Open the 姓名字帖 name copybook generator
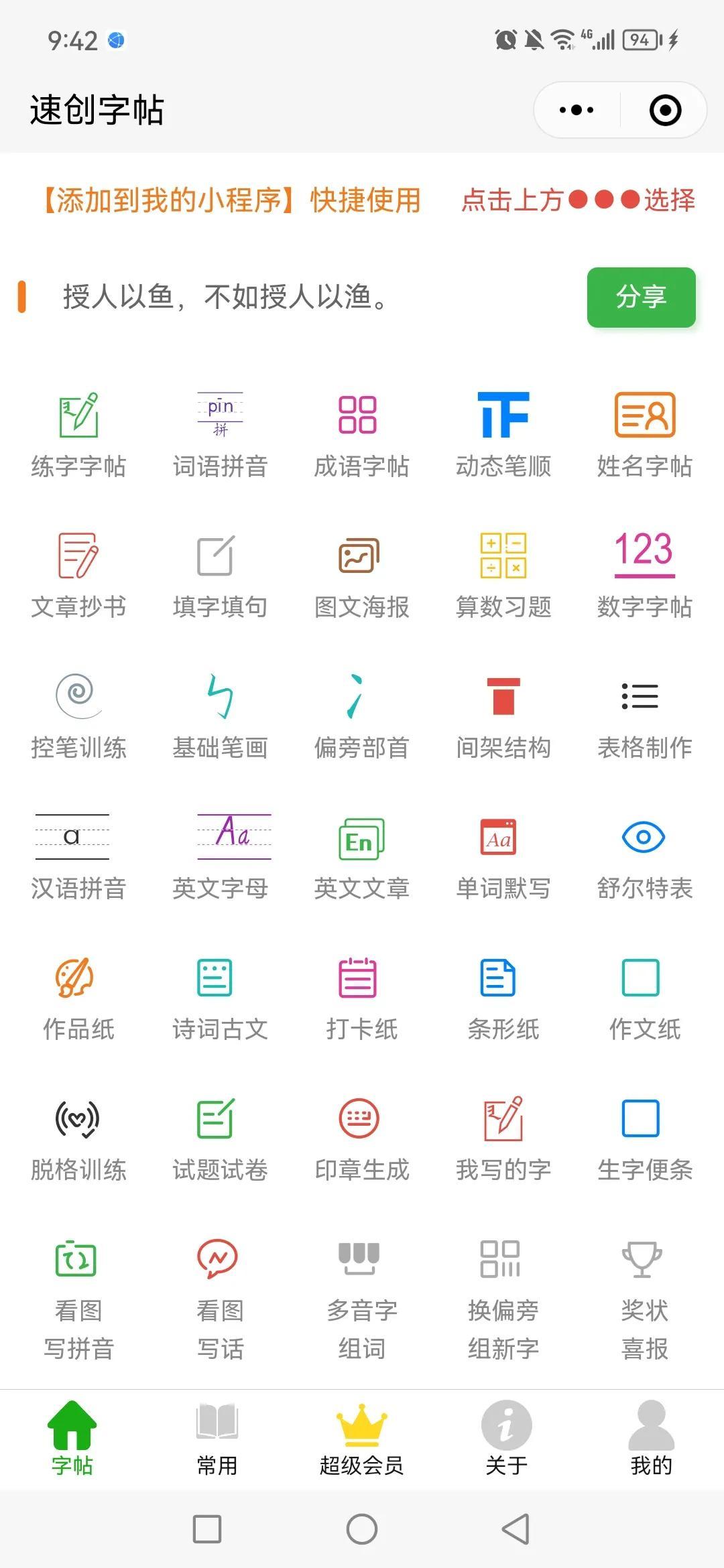 [x=644, y=432]
